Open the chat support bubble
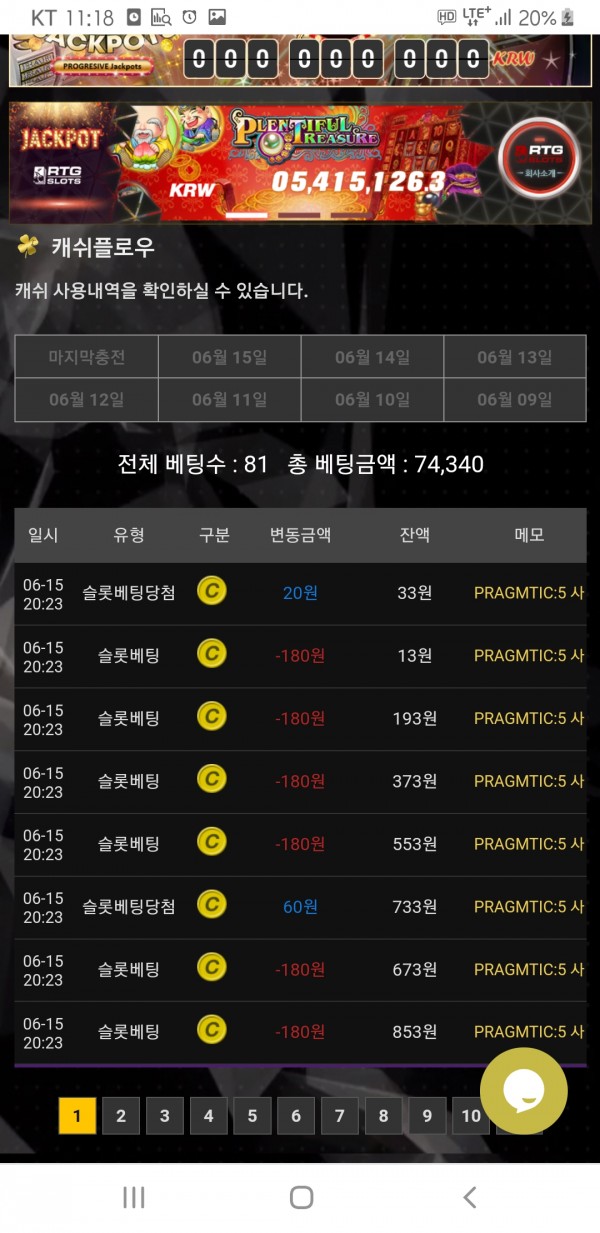 click(x=524, y=1091)
